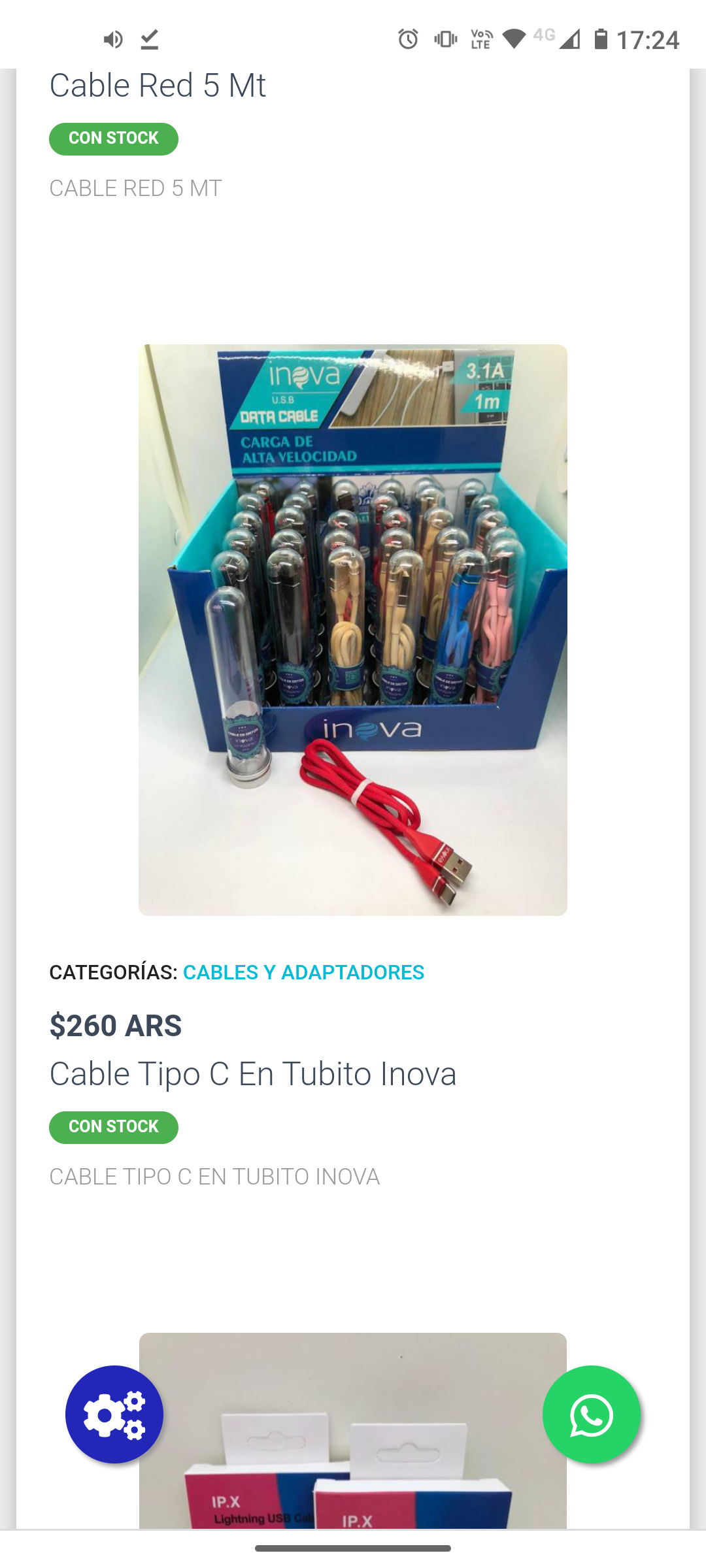Viewport: 706px width, 1568px height.
Task: Open the settings gears floating button
Action: click(x=114, y=1414)
